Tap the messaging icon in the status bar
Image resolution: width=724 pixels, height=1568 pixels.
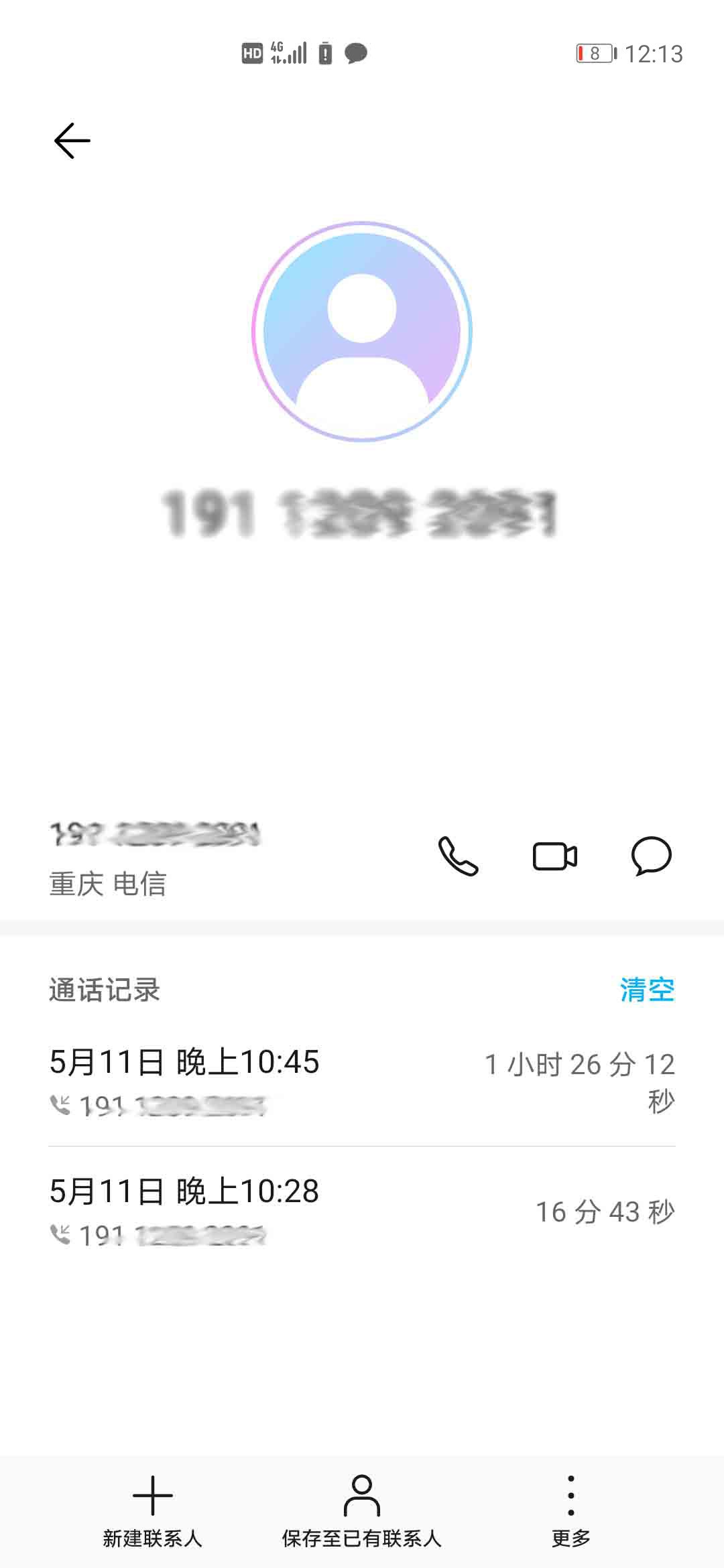point(355,55)
